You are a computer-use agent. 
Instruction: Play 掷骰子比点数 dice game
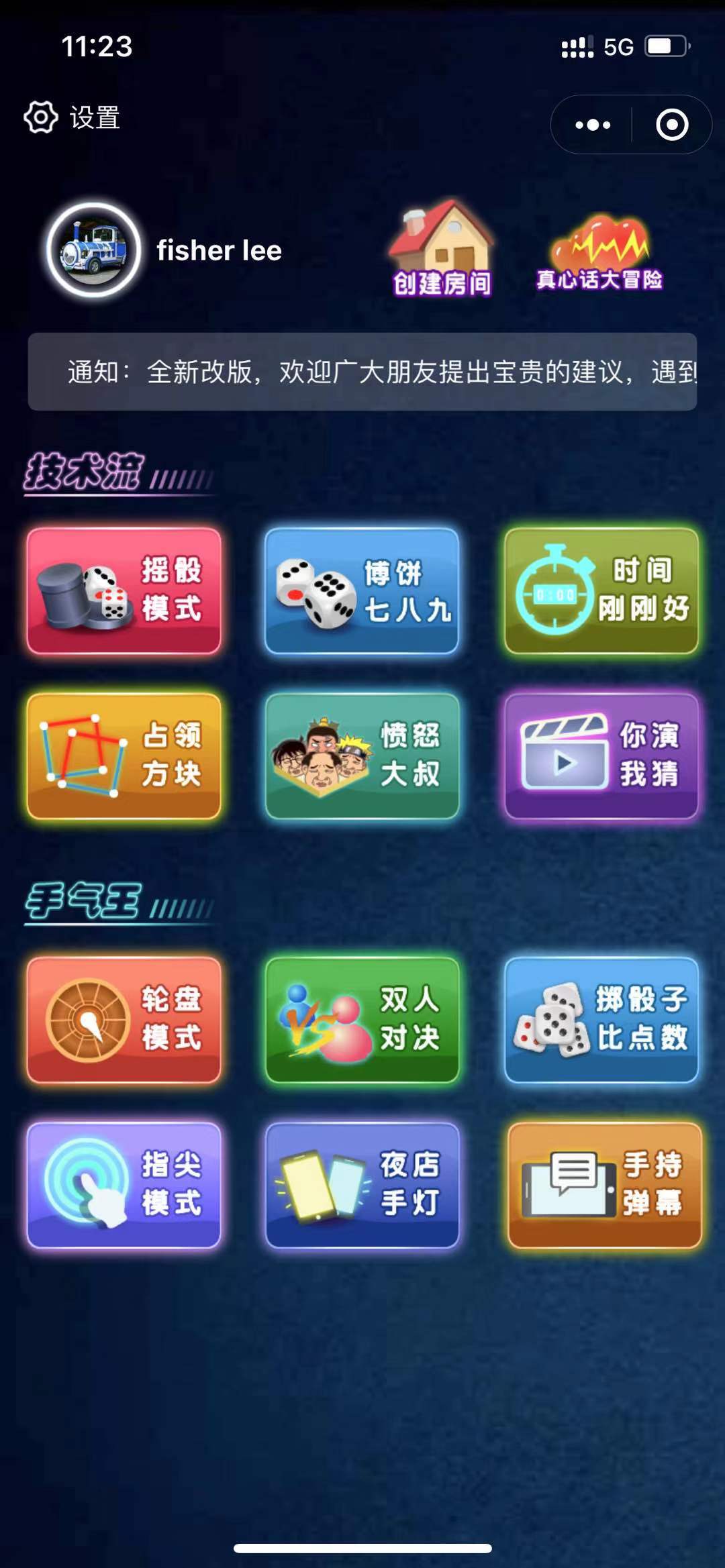coord(601,1020)
